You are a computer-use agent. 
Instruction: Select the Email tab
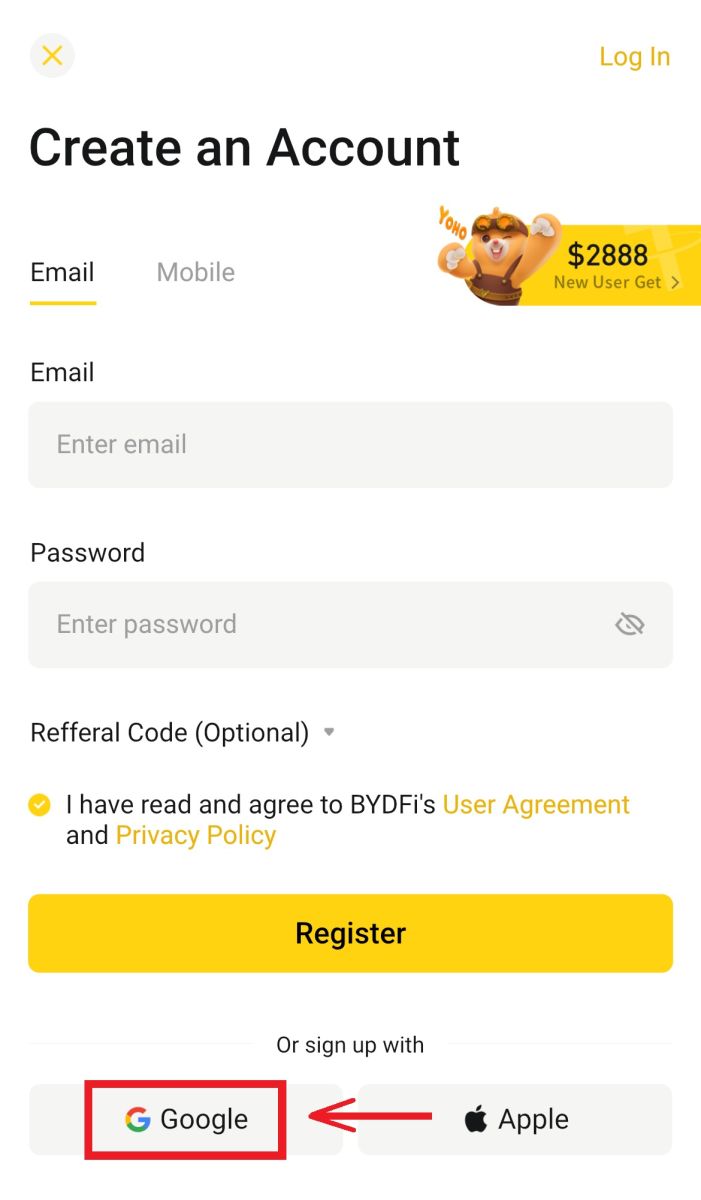tap(62, 272)
